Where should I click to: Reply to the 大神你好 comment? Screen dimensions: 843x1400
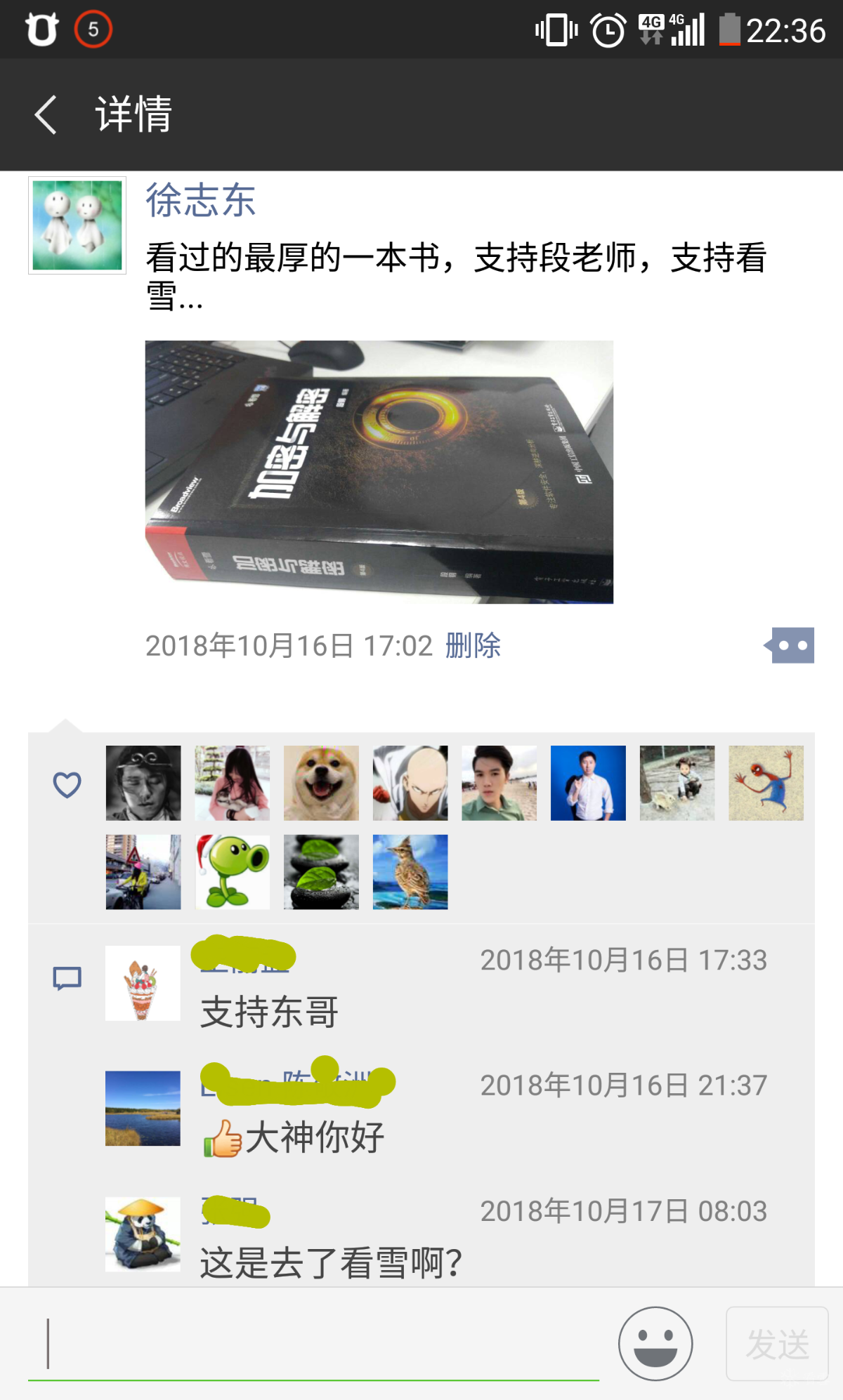point(314,1137)
